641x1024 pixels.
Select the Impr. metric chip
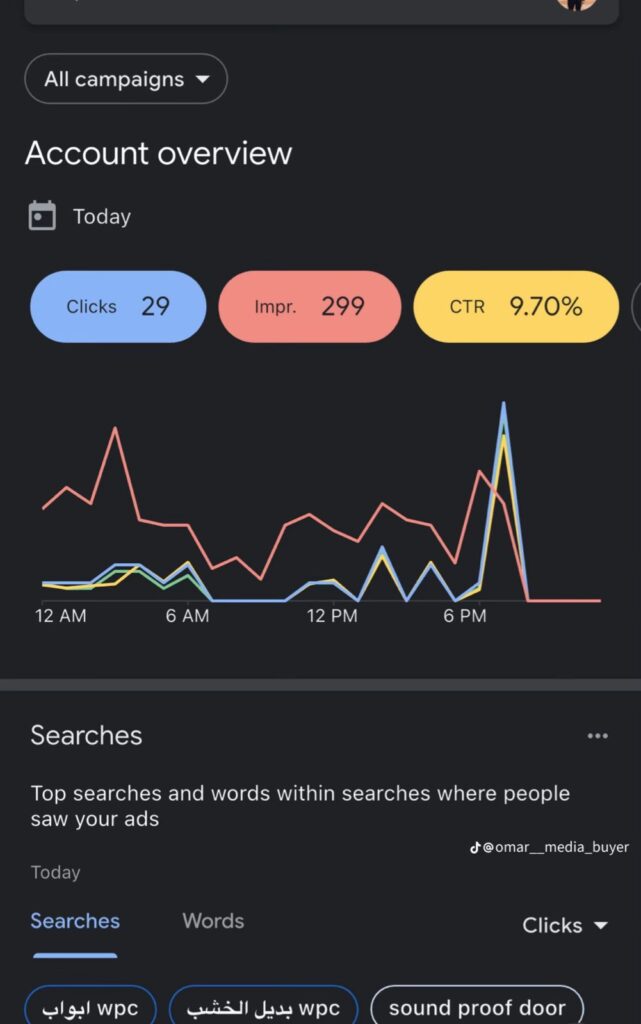point(309,307)
